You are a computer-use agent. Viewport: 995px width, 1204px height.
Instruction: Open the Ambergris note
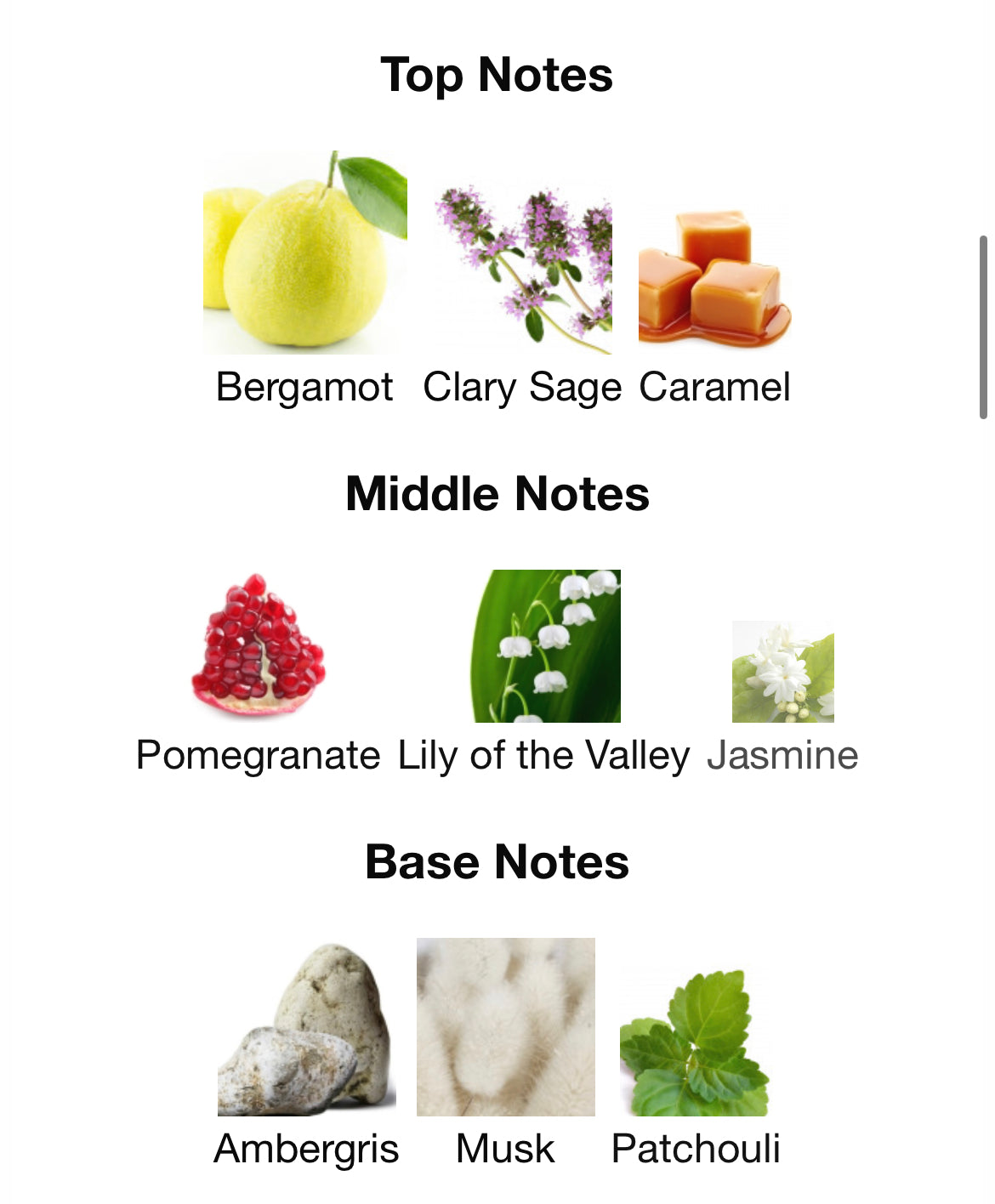click(306, 1029)
